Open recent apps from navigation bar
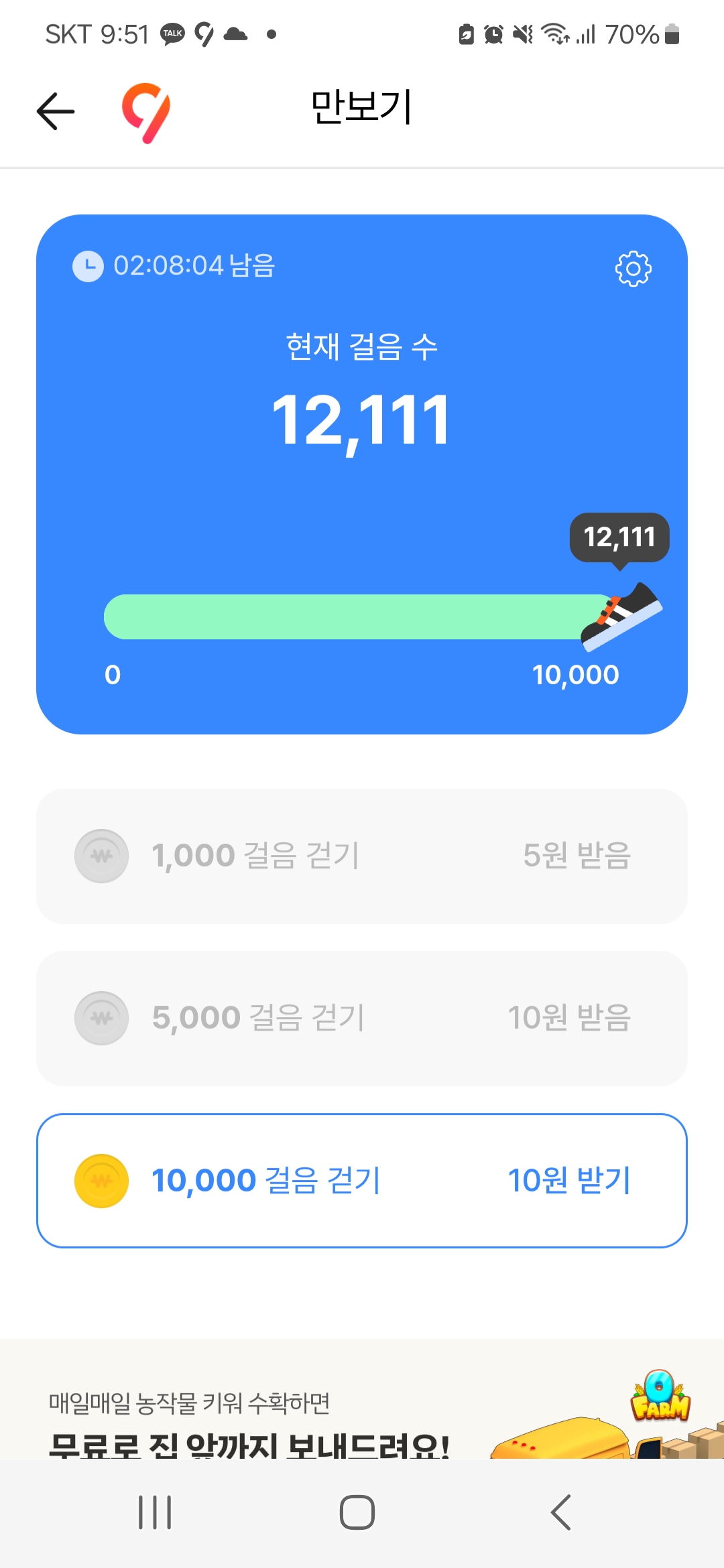This screenshot has height=1568, width=724. [x=155, y=1512]
